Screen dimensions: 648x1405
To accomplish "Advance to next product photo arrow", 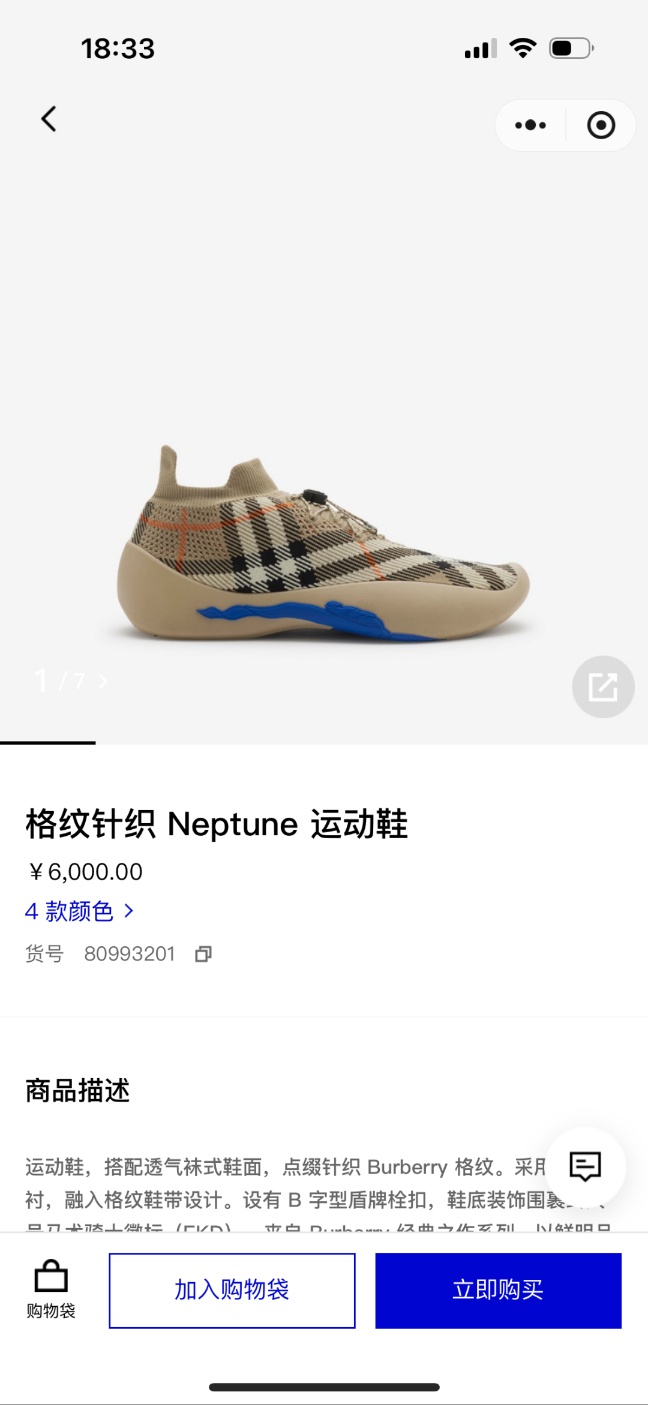I will pyautogui.click(x=102, y=681).
